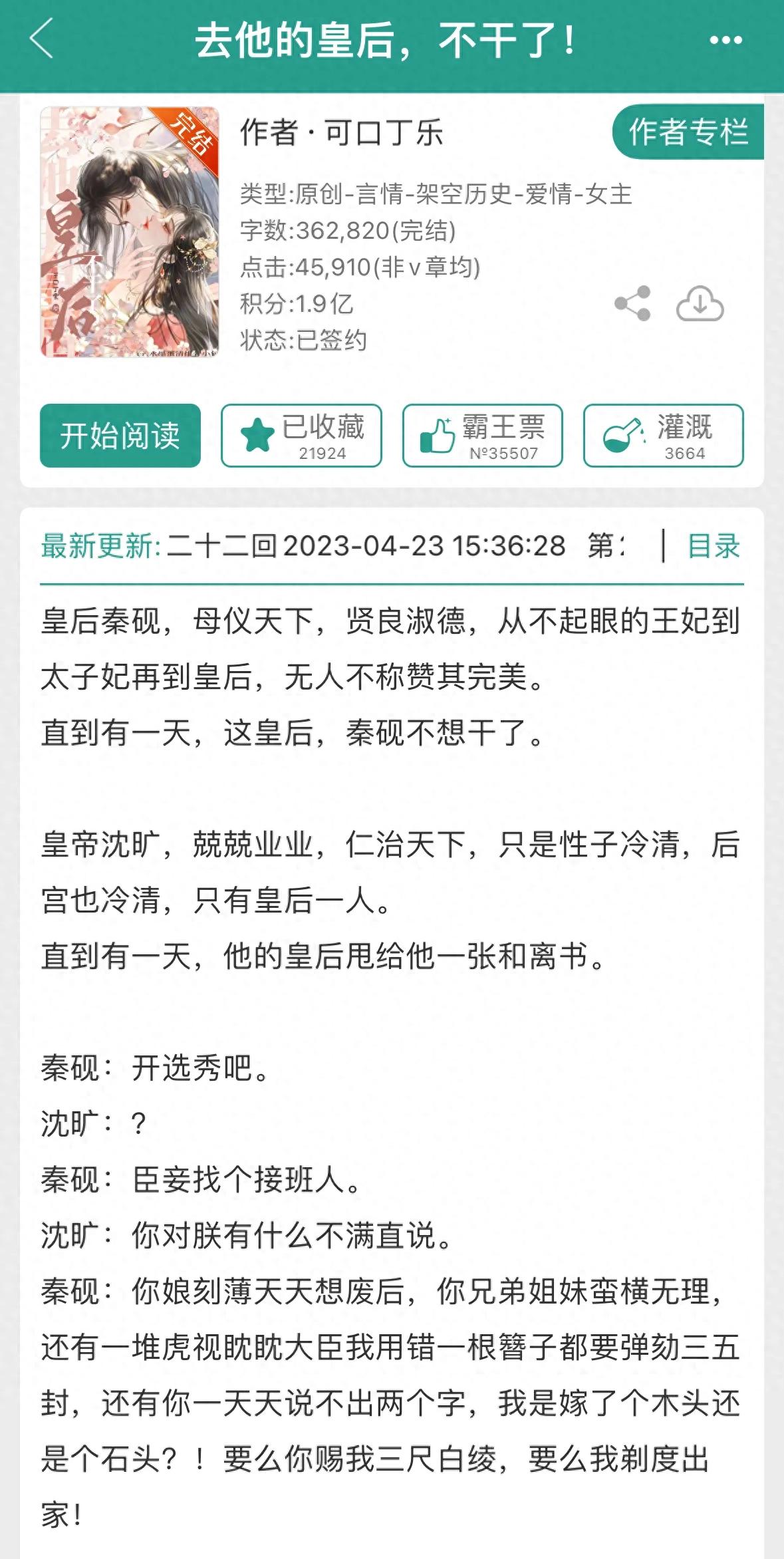
Task: Share this novel via the share icon
Action: (x=632, y=304)
